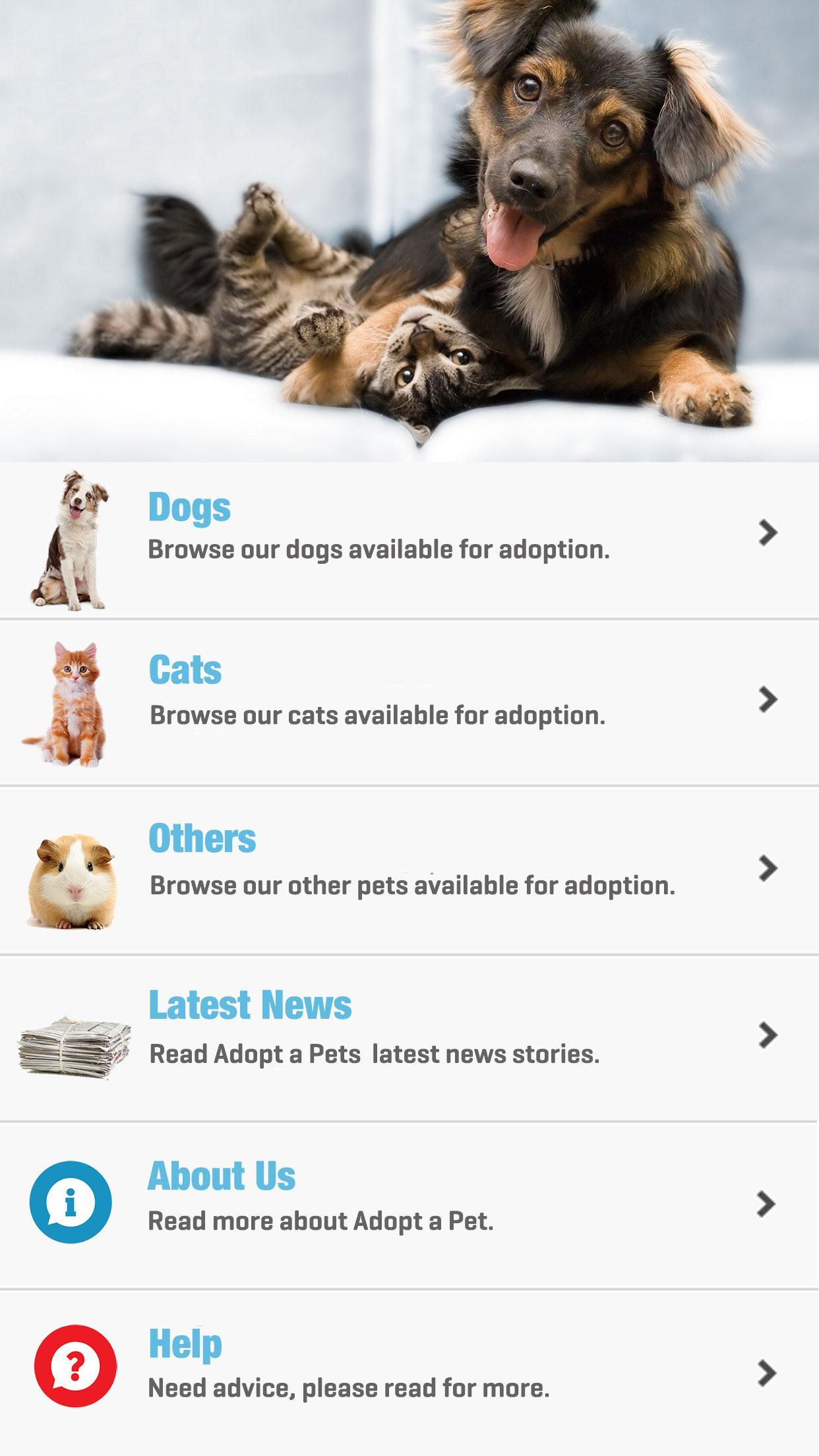Open the Latest News heading
Viewport: 819px width, 1456px height.
251,1006
